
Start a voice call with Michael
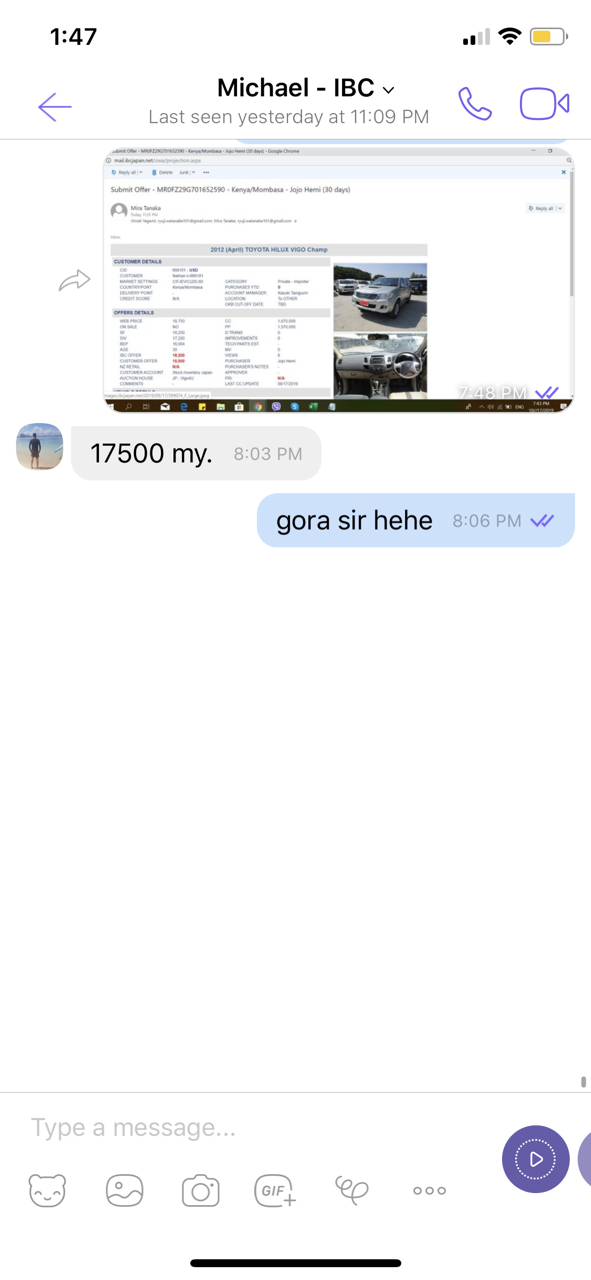pos(475,103)
